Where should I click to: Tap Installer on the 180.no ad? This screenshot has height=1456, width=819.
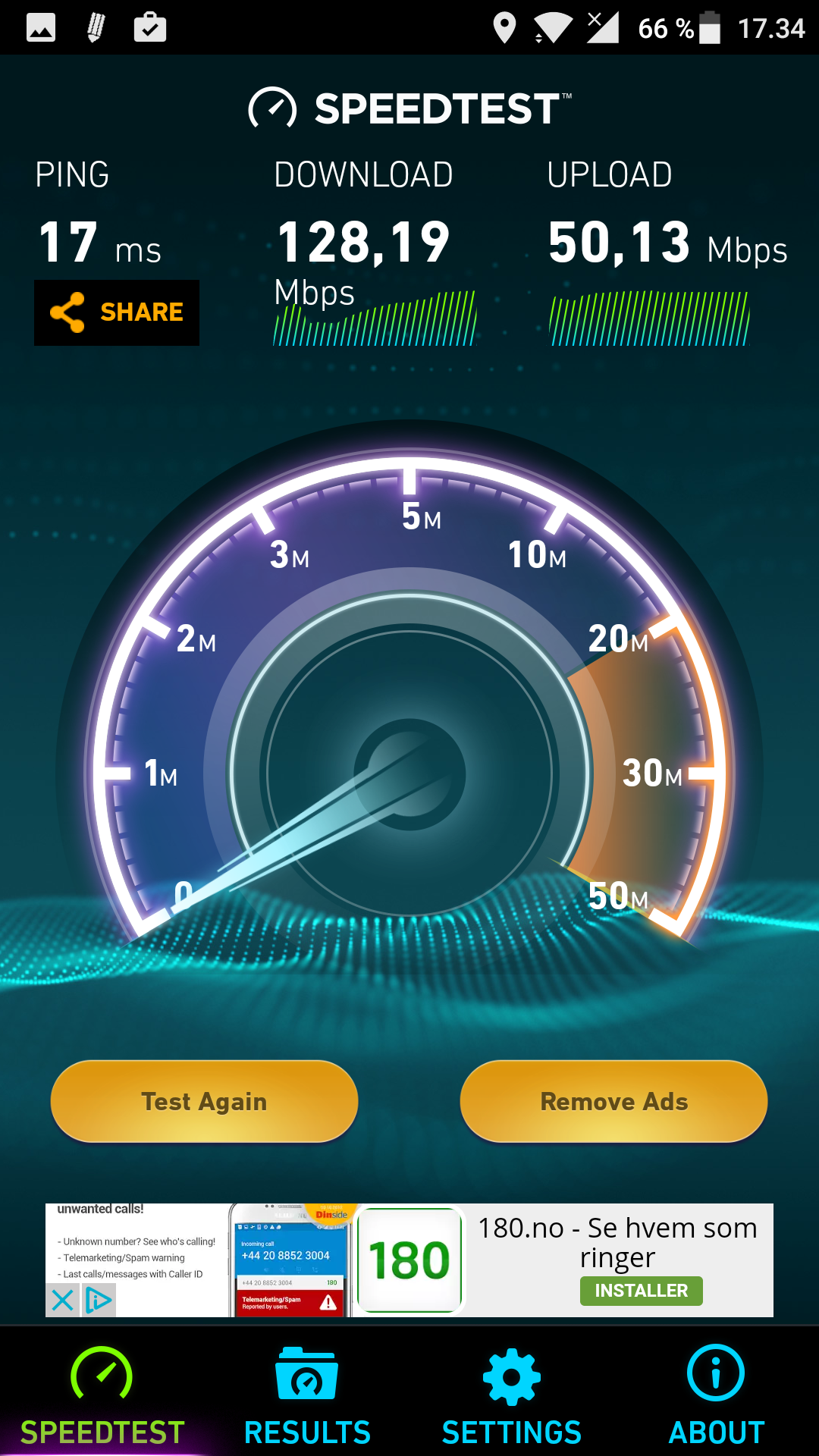pos(641,1291)
